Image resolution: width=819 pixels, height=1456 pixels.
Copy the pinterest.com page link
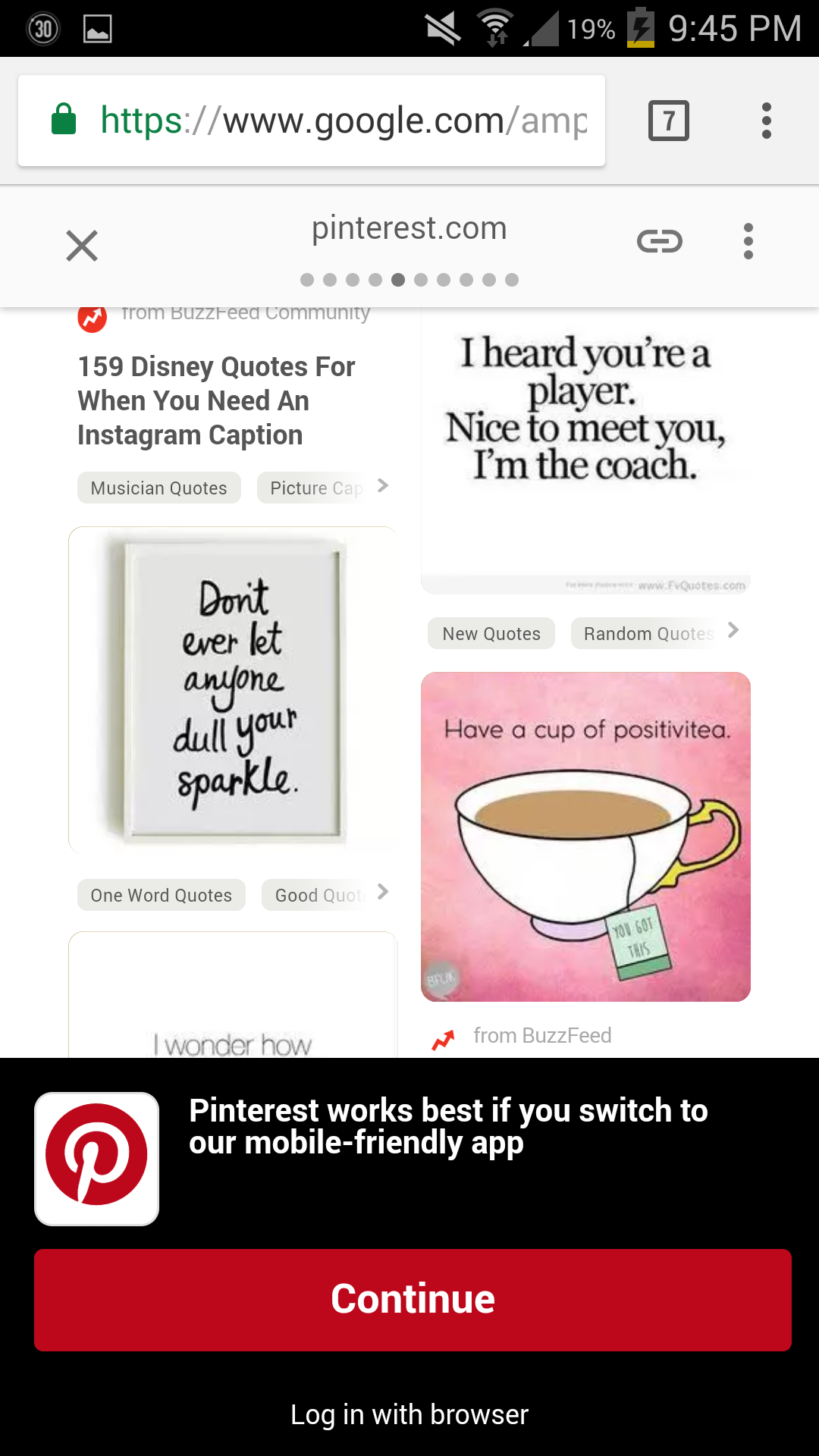click(x=659, y=241)
